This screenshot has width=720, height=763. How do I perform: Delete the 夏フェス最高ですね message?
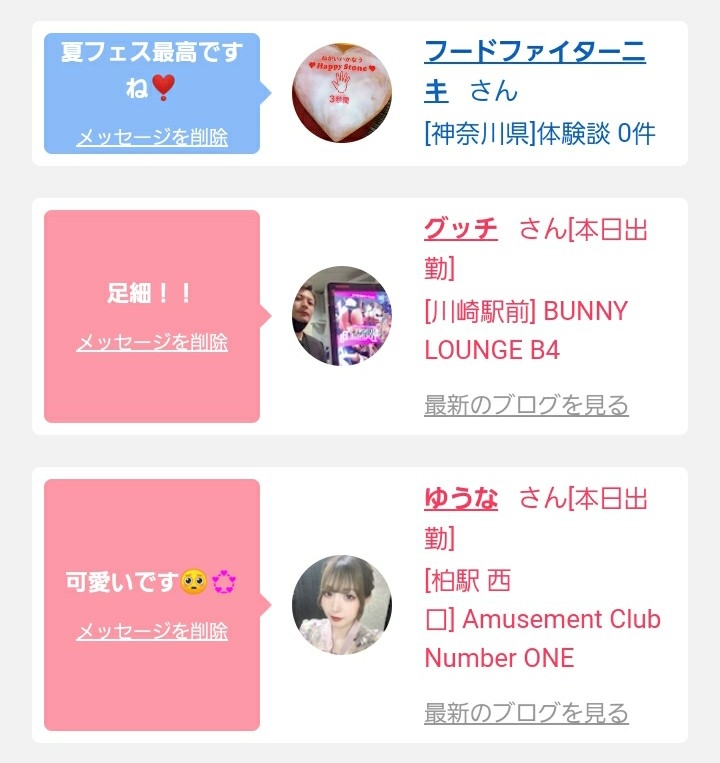[x=152, y=137]
